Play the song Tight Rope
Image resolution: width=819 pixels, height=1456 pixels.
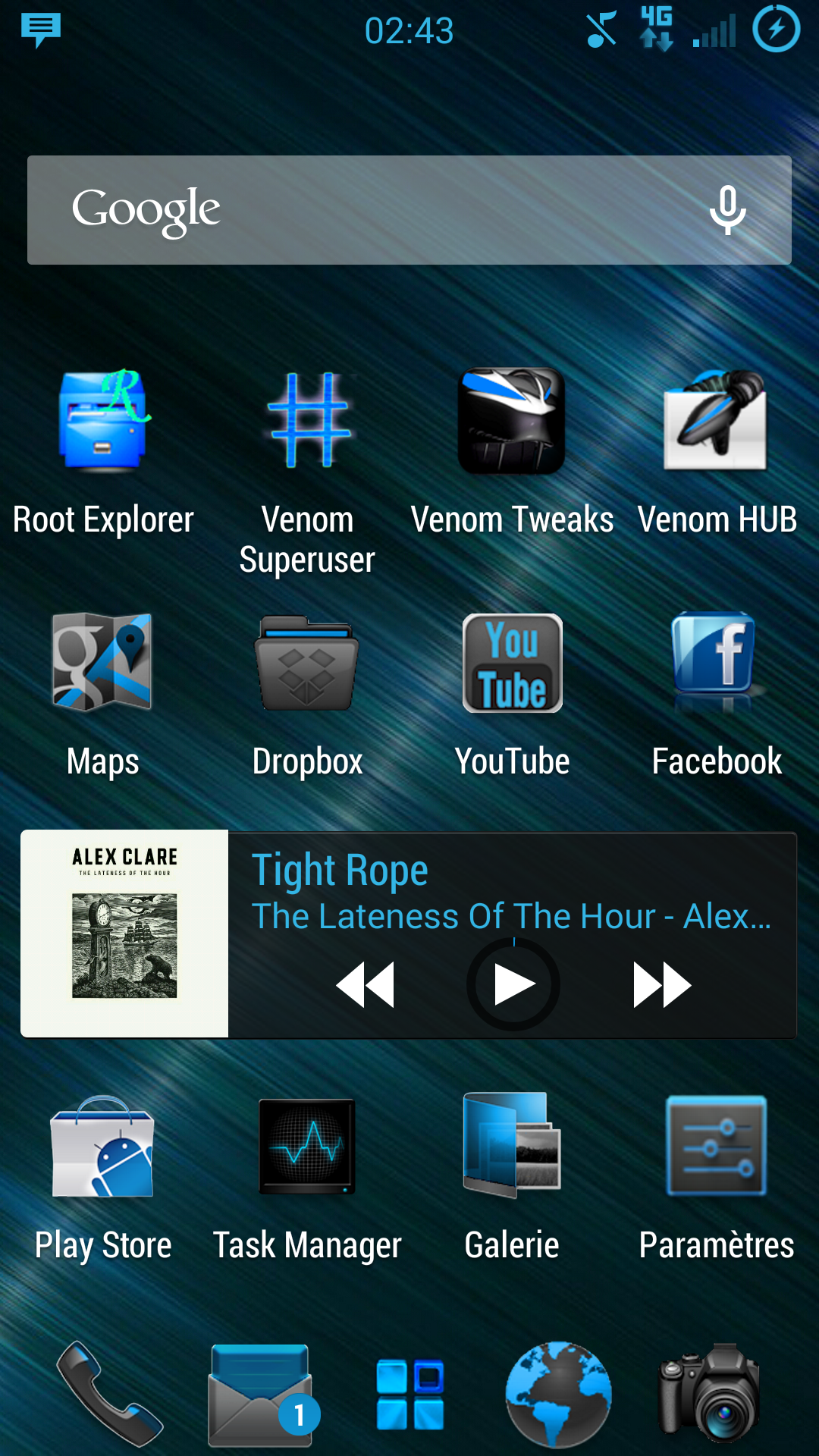pyautogui.click(x=513, y=984)
